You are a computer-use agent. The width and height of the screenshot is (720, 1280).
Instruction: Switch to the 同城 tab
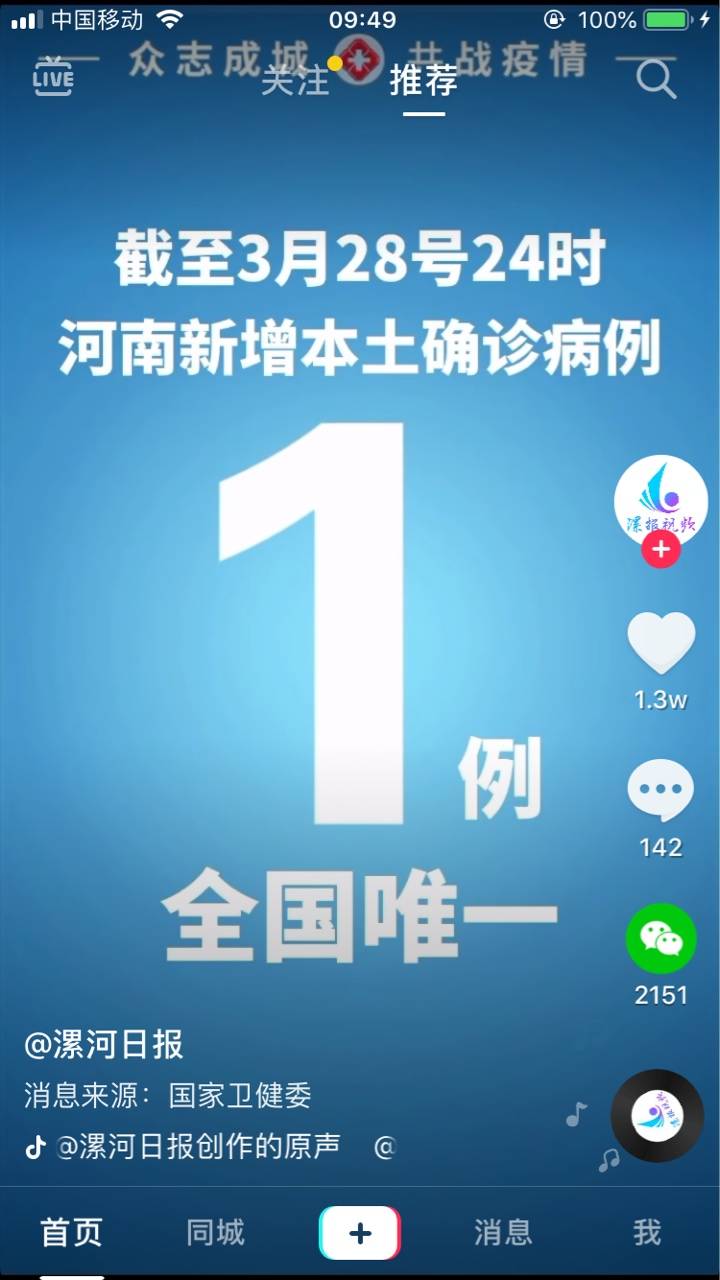(215, 1232)
